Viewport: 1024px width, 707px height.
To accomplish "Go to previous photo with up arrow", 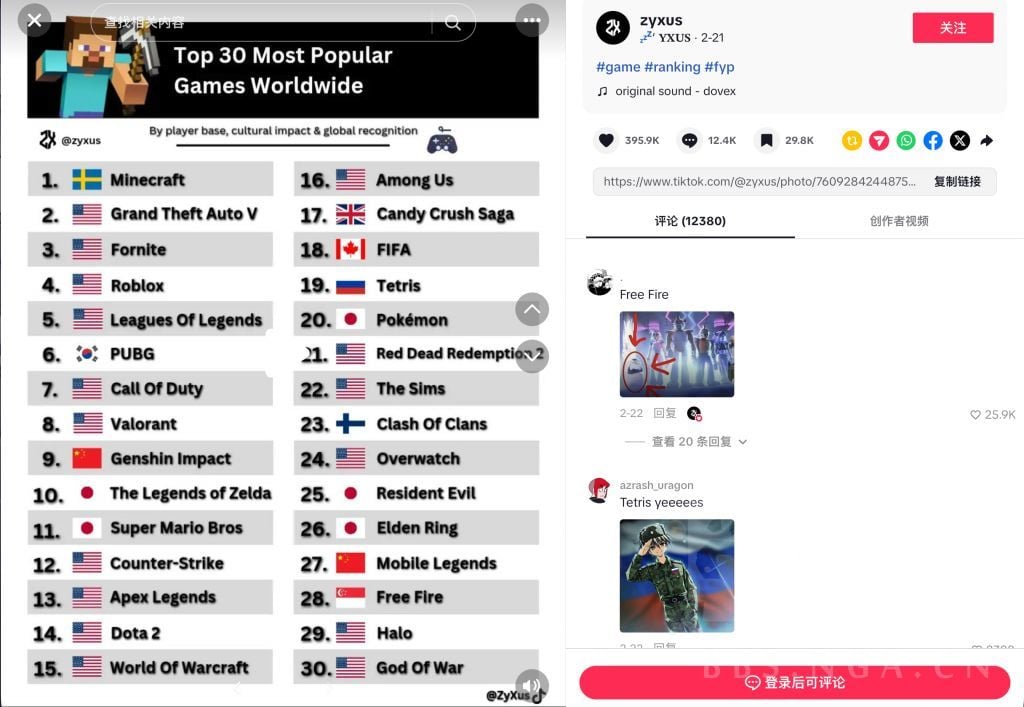I will [x=532, y=309].
